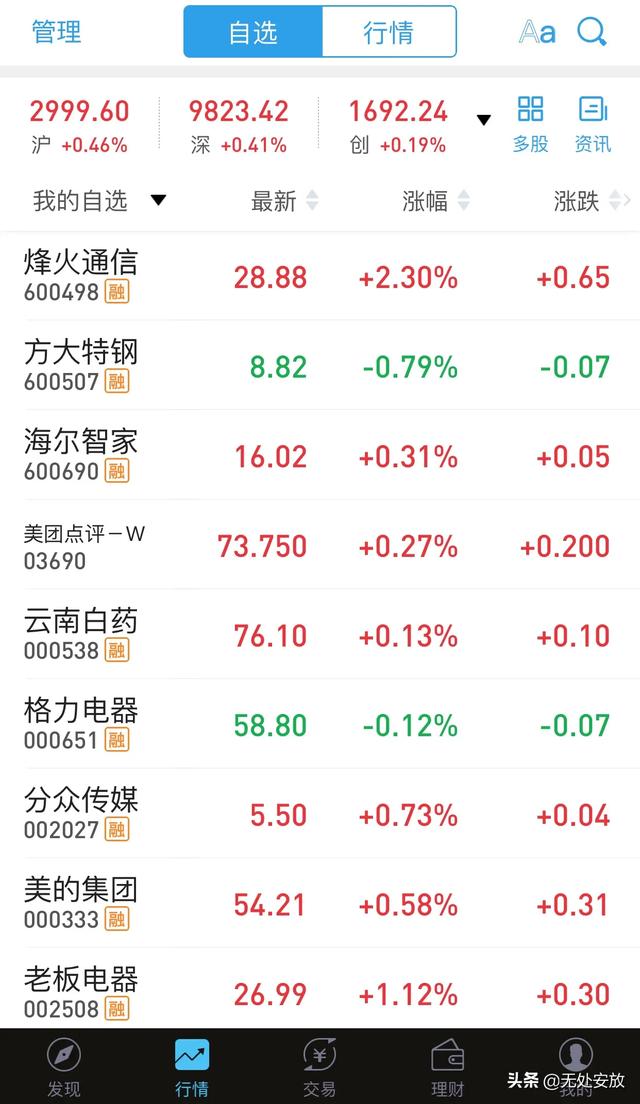Image resolution: width=640 pixels, height=1104 pixels.
Task: Open the Aa font size setting
Action: pyautogui.click(x=537, y=32)
